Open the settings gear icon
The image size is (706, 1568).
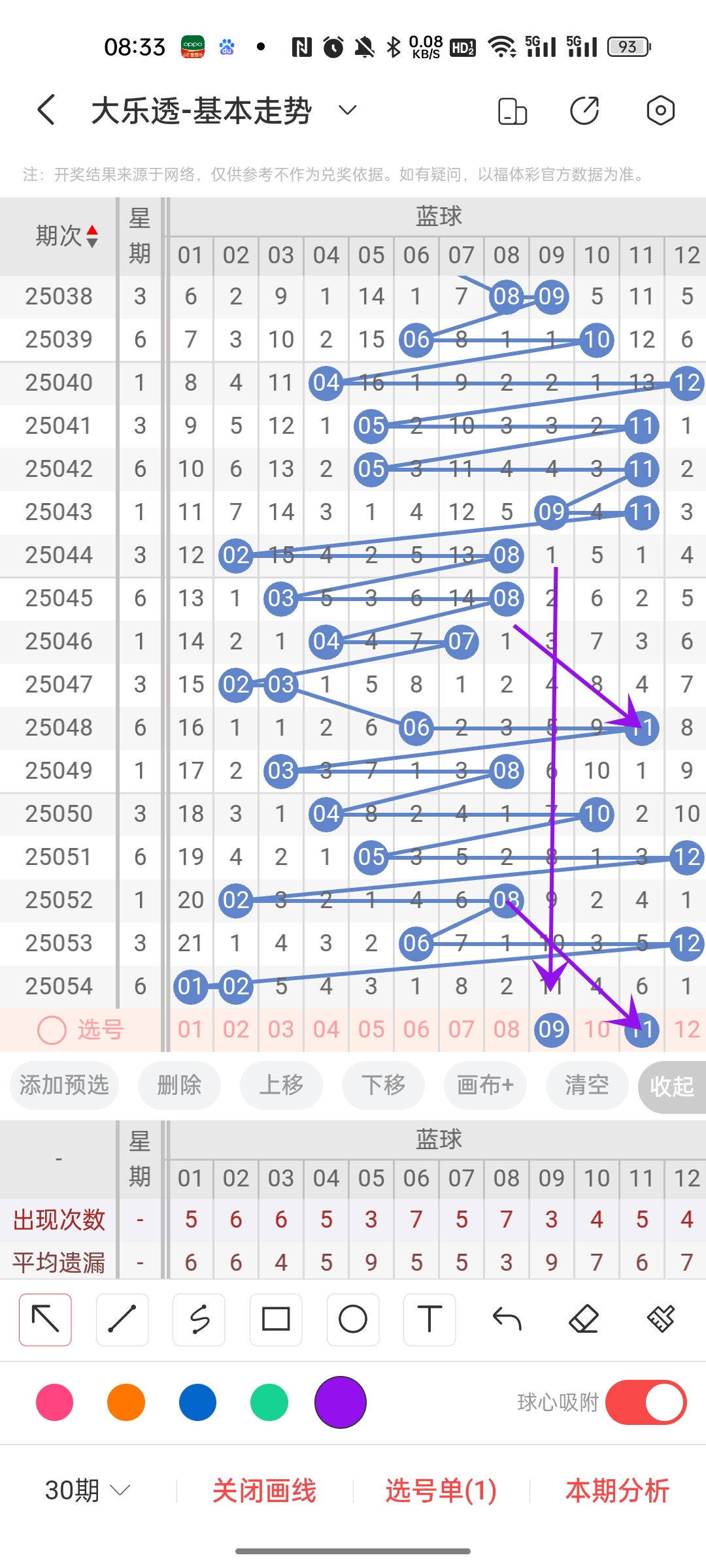(x=660, y=110)
